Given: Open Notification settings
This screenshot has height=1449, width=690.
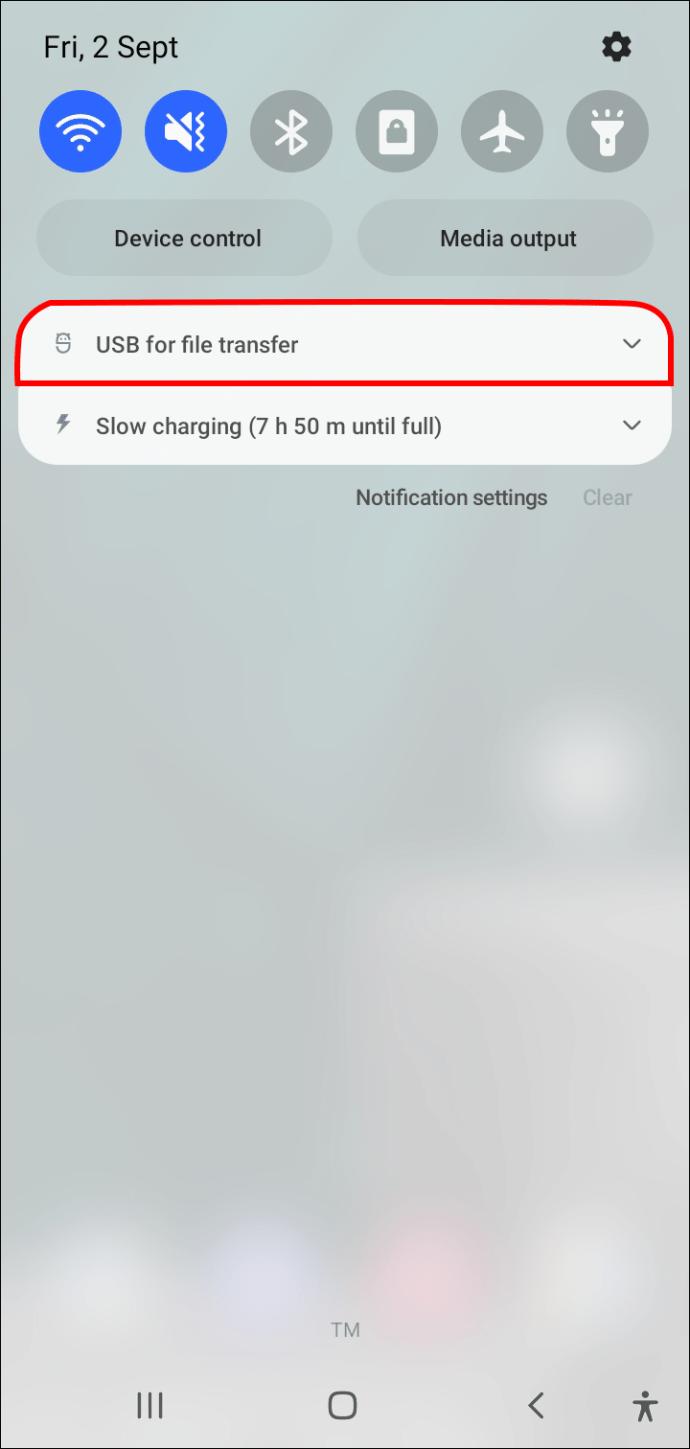Looking at the screenshot, I should (x=451, y=498).
